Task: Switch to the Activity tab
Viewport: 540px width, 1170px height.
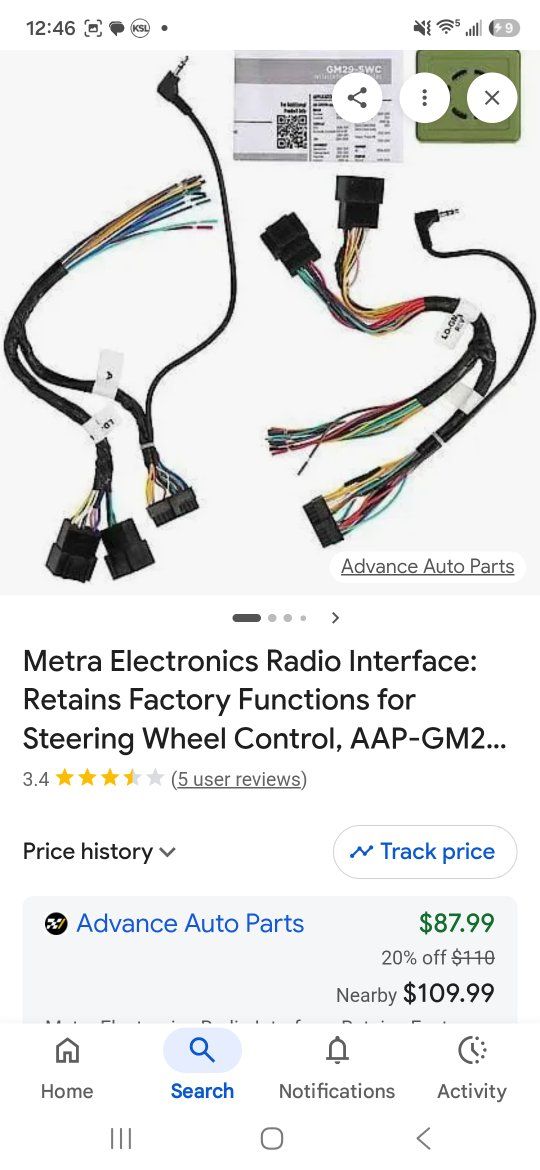Action: pyautogui.click(x=471, y=1066)
